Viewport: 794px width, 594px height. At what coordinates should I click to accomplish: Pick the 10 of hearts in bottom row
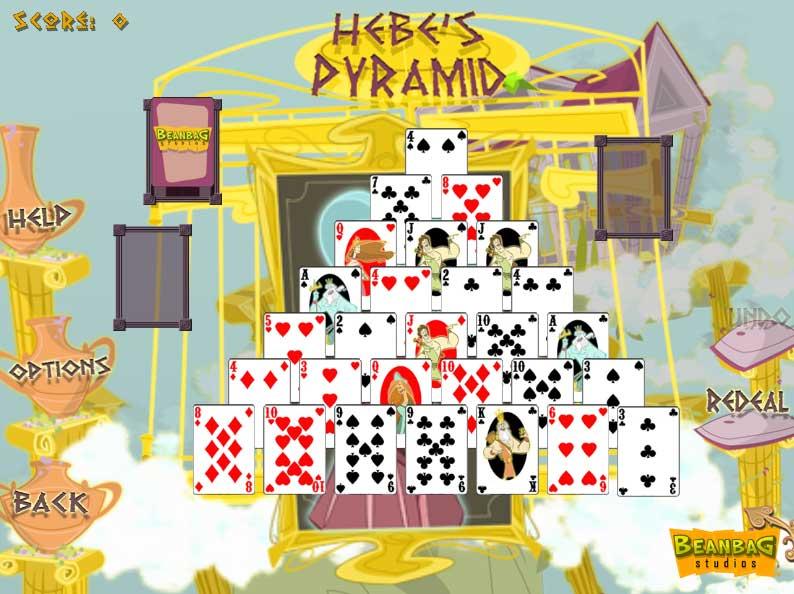coord(295,450)
